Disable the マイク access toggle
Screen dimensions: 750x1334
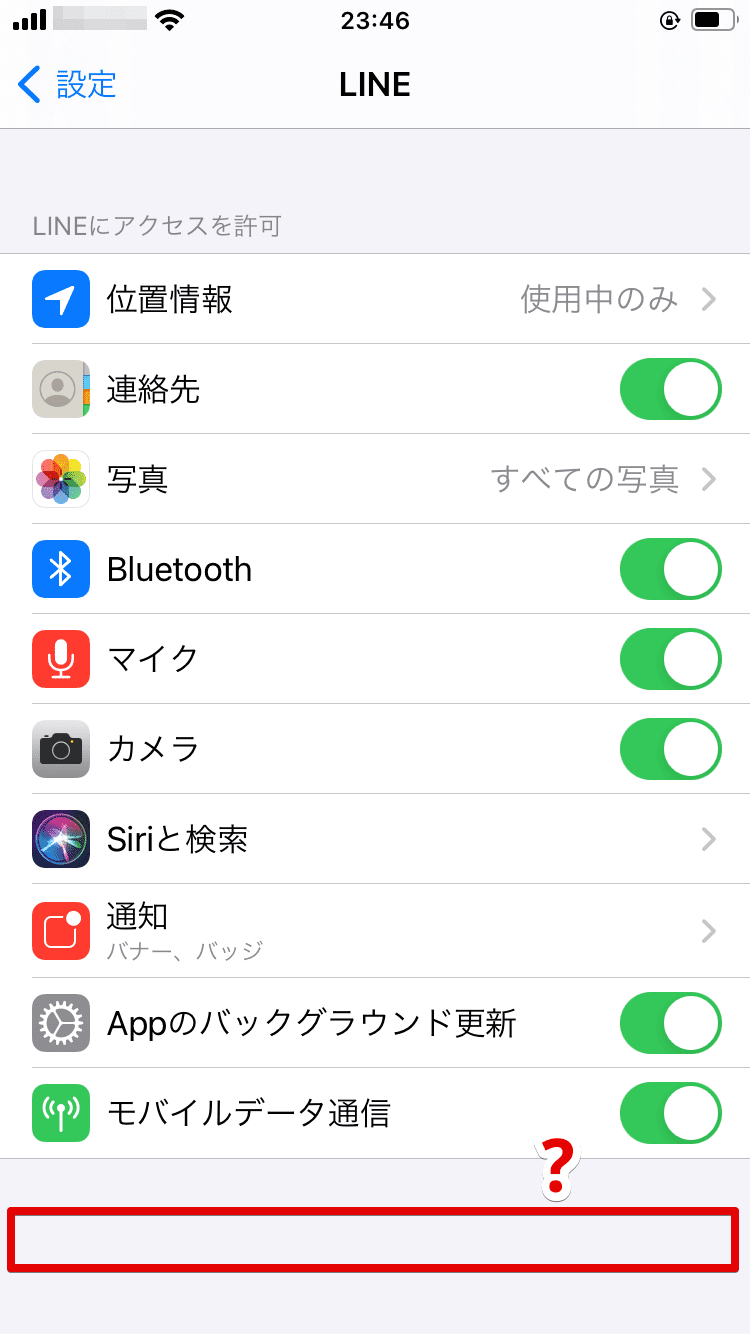[x=670, y=658]
